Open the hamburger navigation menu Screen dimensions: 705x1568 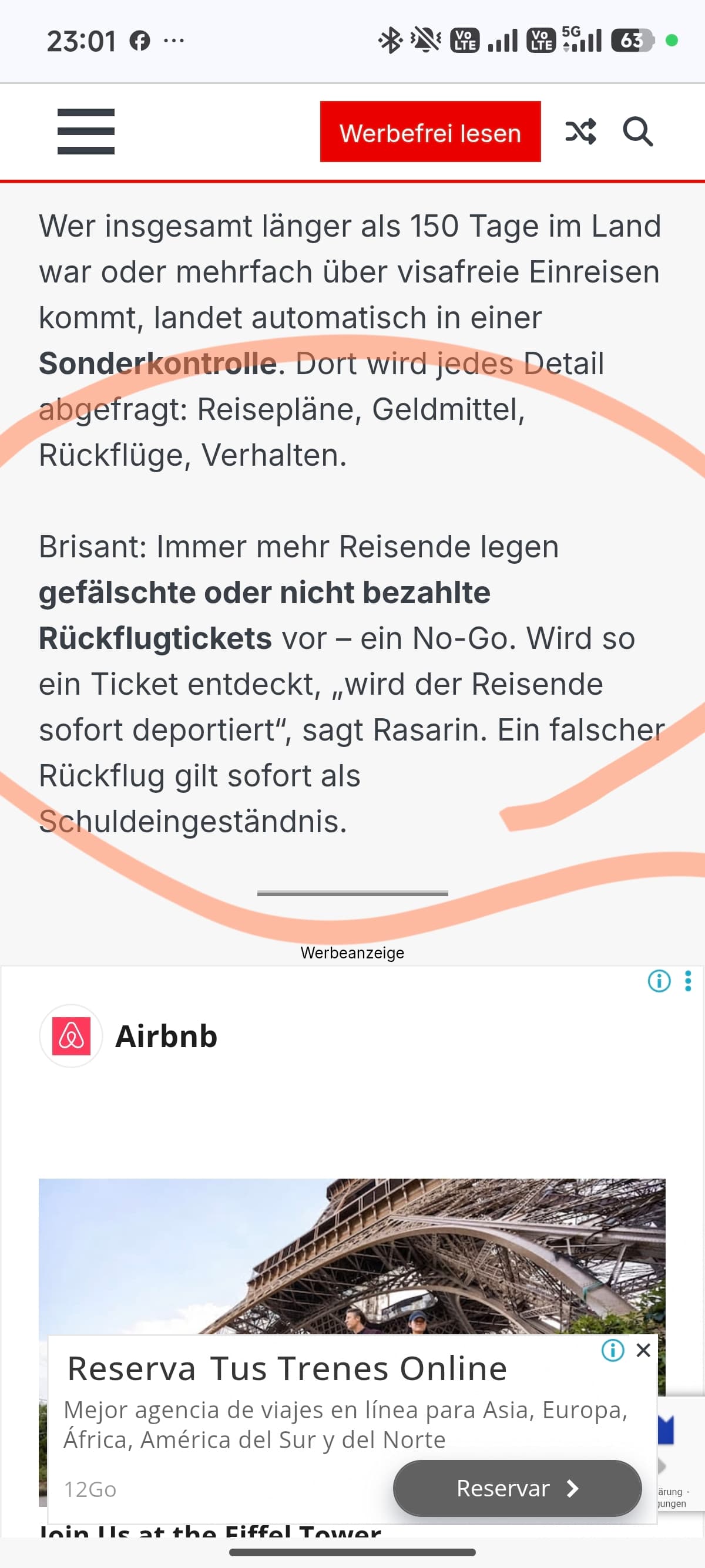pos(86,132)
